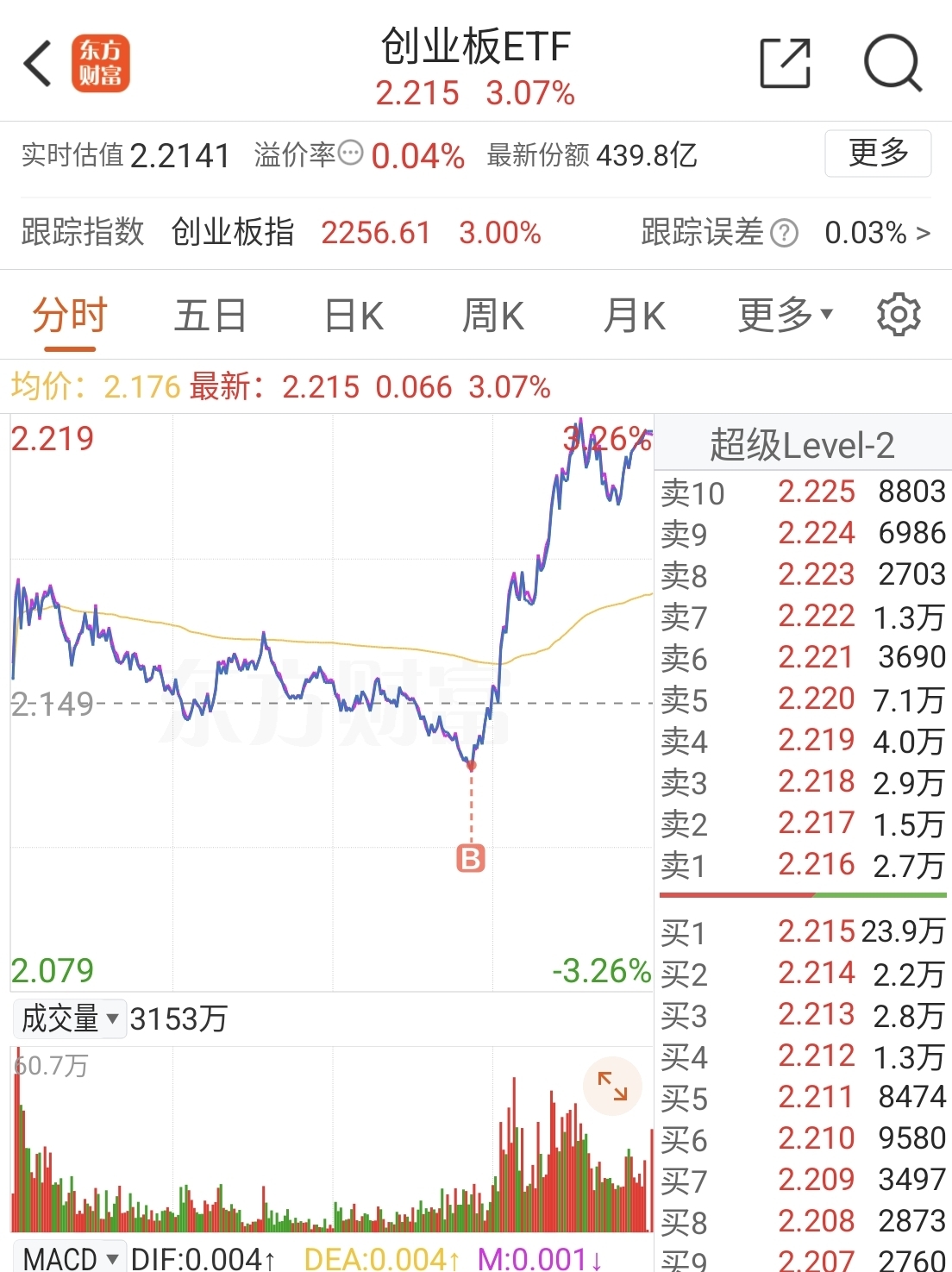
Task: Tap the info icon next to 溢价率
Action: (350, 154)
